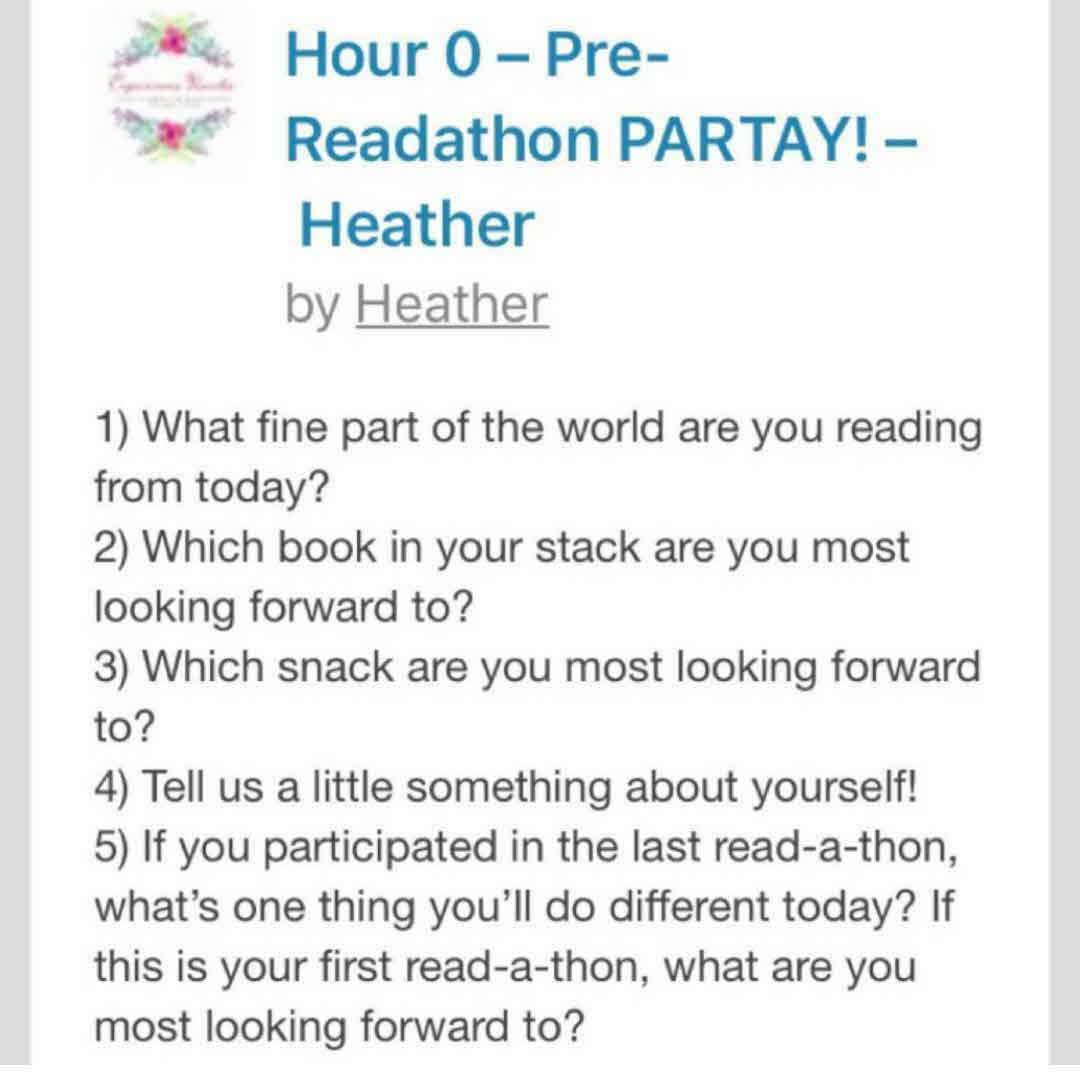Open the Hour 0 Pre-Readathon PARTAY post title
Screen dimensions: 1080x1080
click(600, 140)
